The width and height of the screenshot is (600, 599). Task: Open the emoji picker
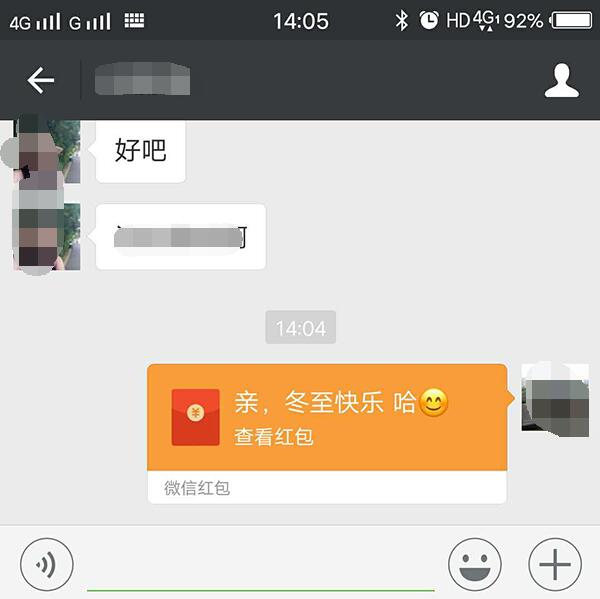pos(474,565)
